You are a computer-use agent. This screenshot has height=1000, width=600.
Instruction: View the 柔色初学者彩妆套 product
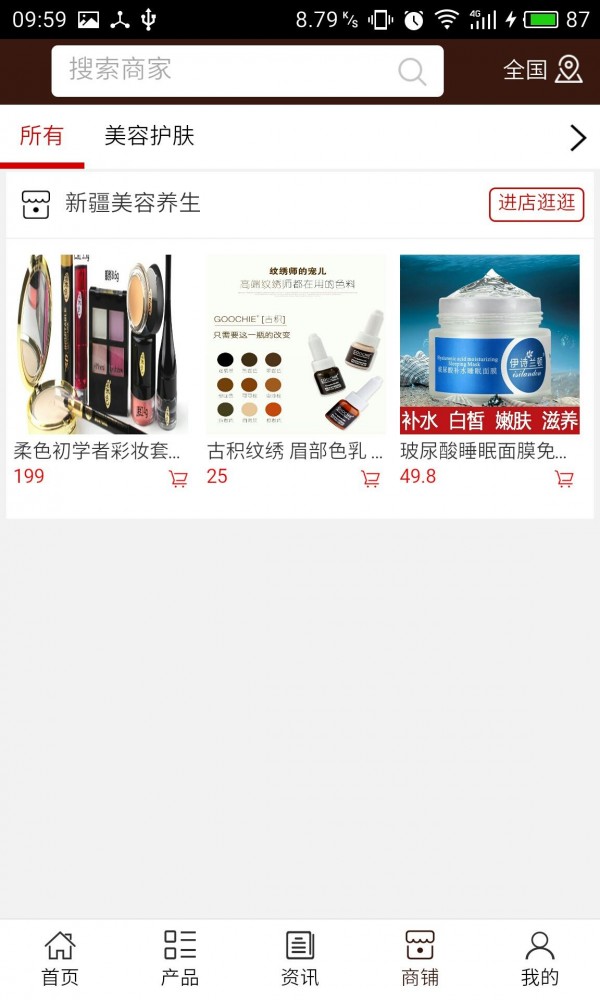pyautogui.click(x=101, y=344)
